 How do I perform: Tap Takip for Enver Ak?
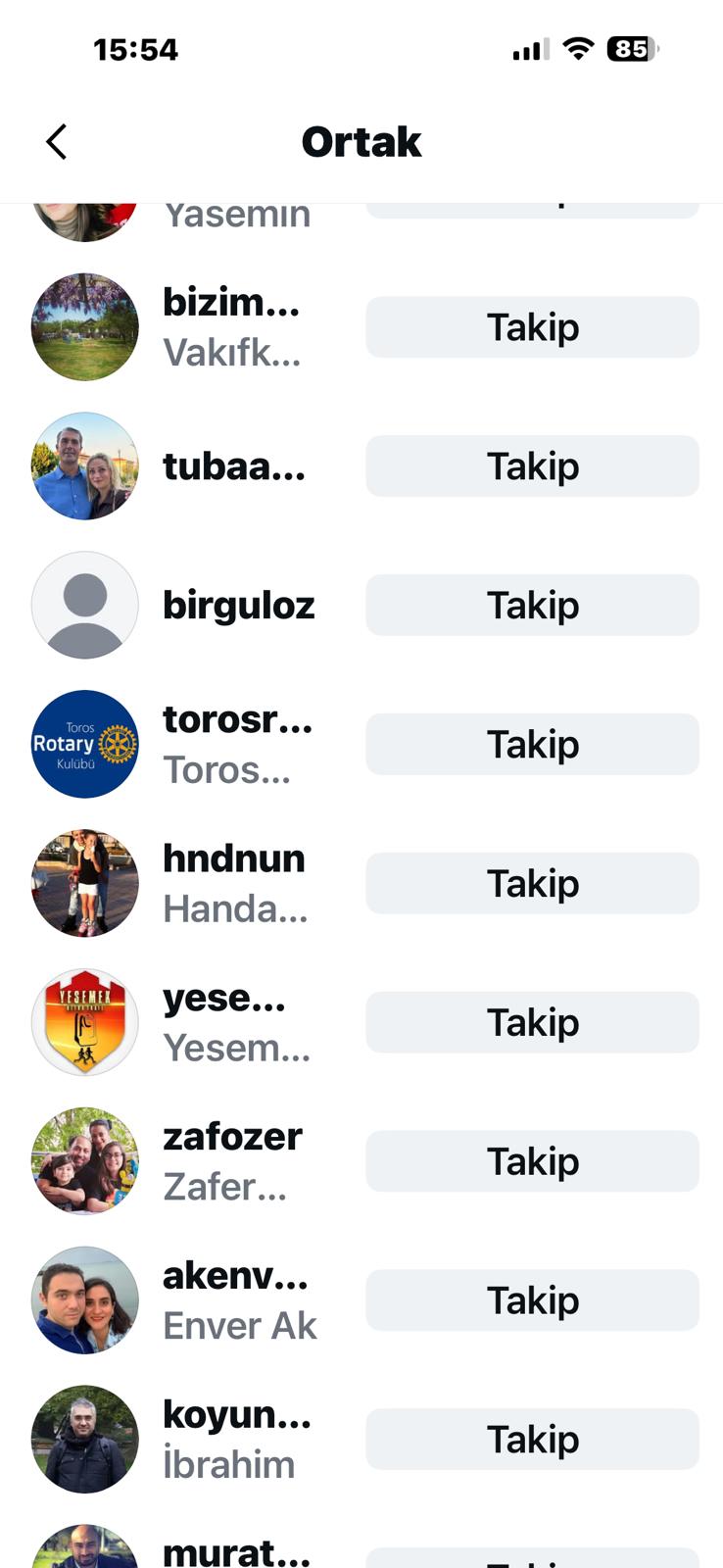click(532, 1301)
